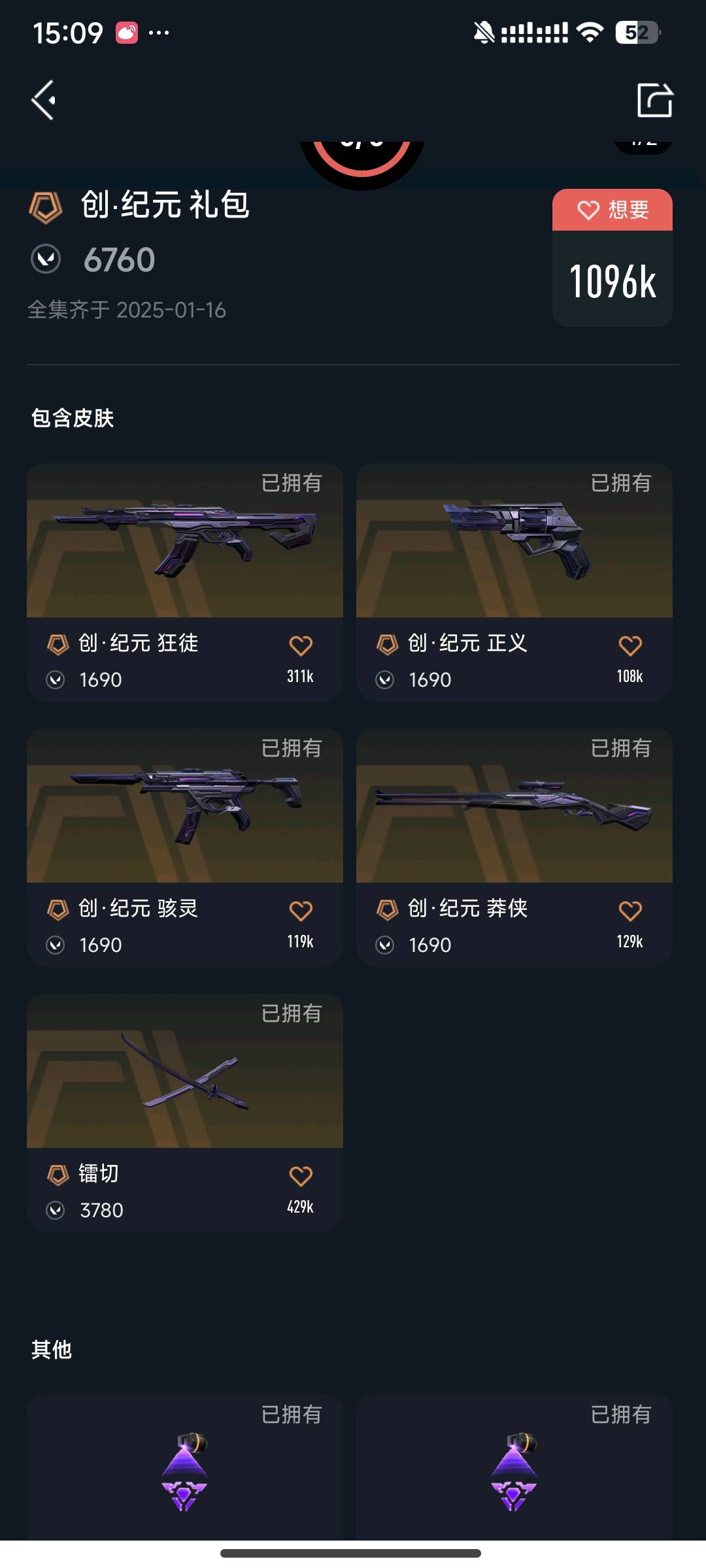The width and height of the screenshot is (706, 1568).
Task: Like the 创·纪元 正义 skin
Action: point(630,645)
